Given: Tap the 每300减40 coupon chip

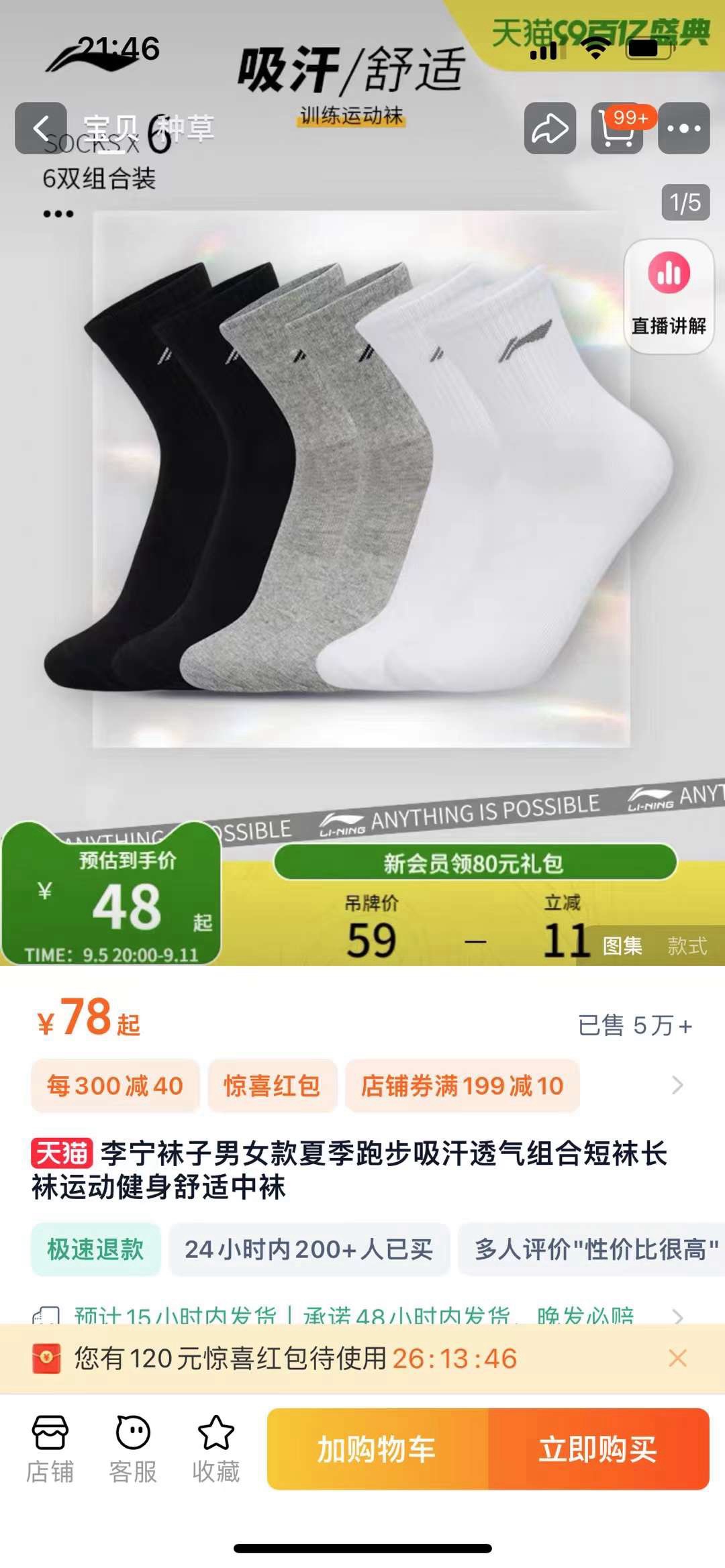Looking at the screenshot, I should coord(115,1086).
